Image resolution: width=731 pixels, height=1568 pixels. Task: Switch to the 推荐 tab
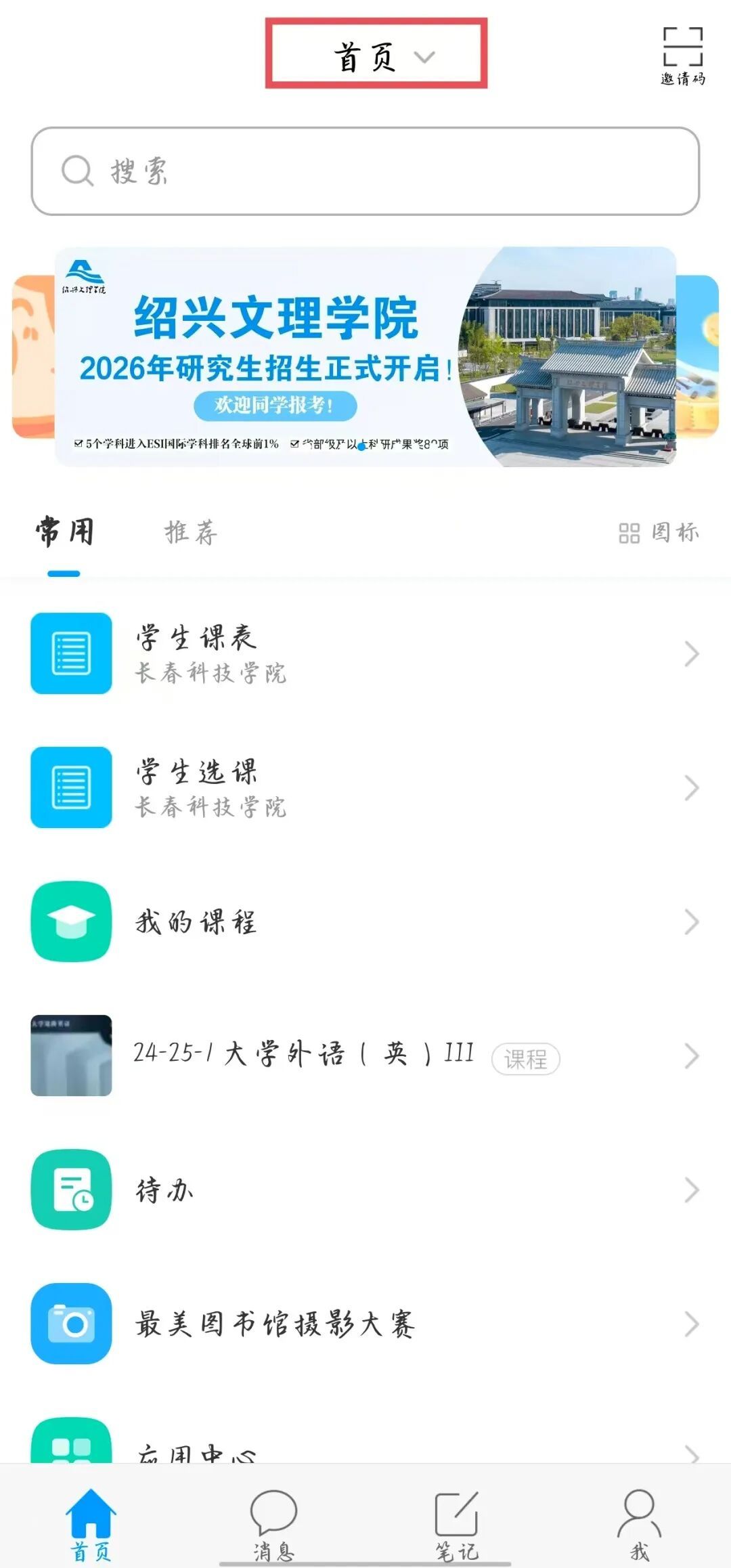[192, 533]
